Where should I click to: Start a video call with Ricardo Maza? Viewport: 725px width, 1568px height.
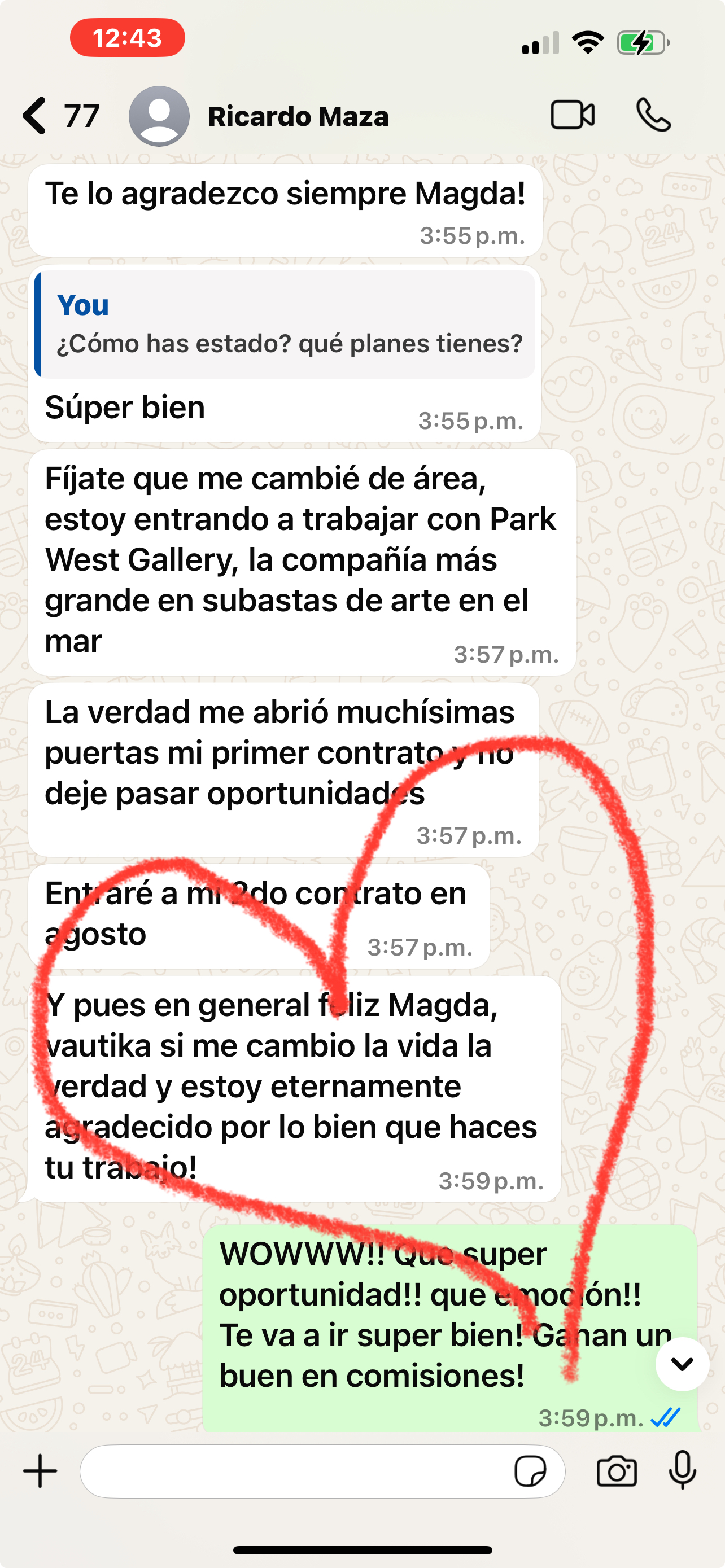(572, 115)
